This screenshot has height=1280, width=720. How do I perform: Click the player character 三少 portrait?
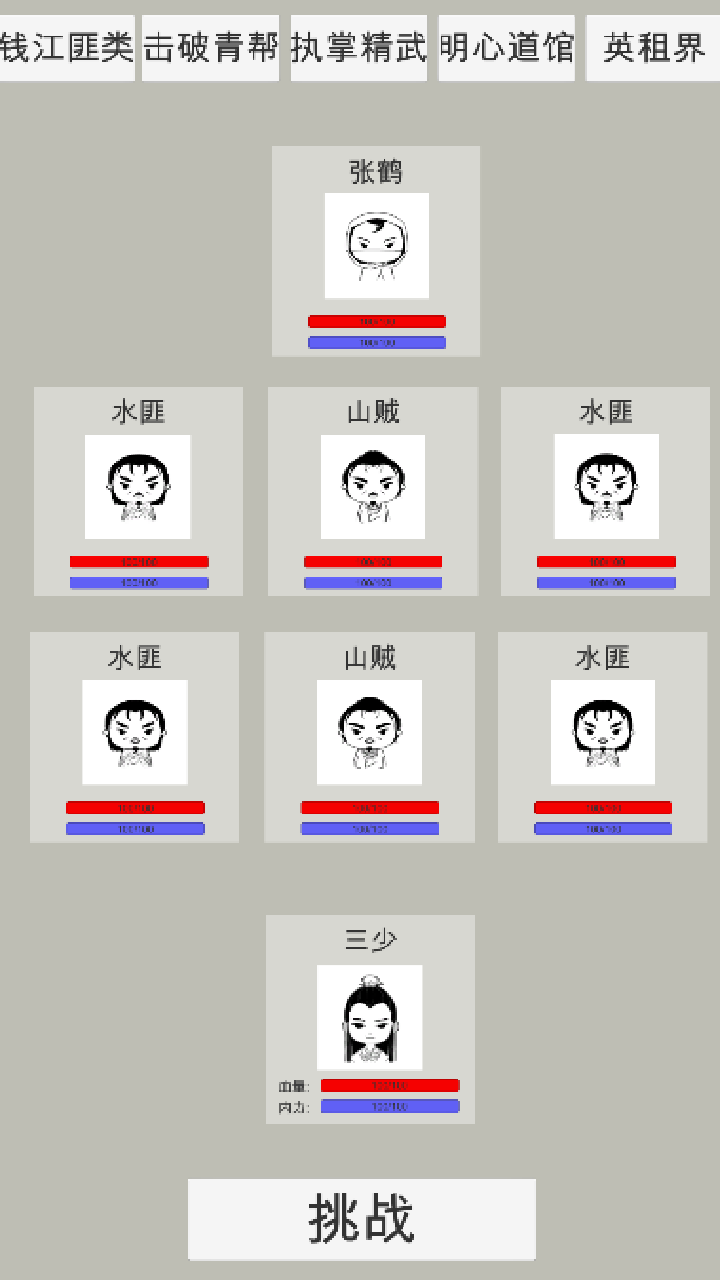(371, 1017)
